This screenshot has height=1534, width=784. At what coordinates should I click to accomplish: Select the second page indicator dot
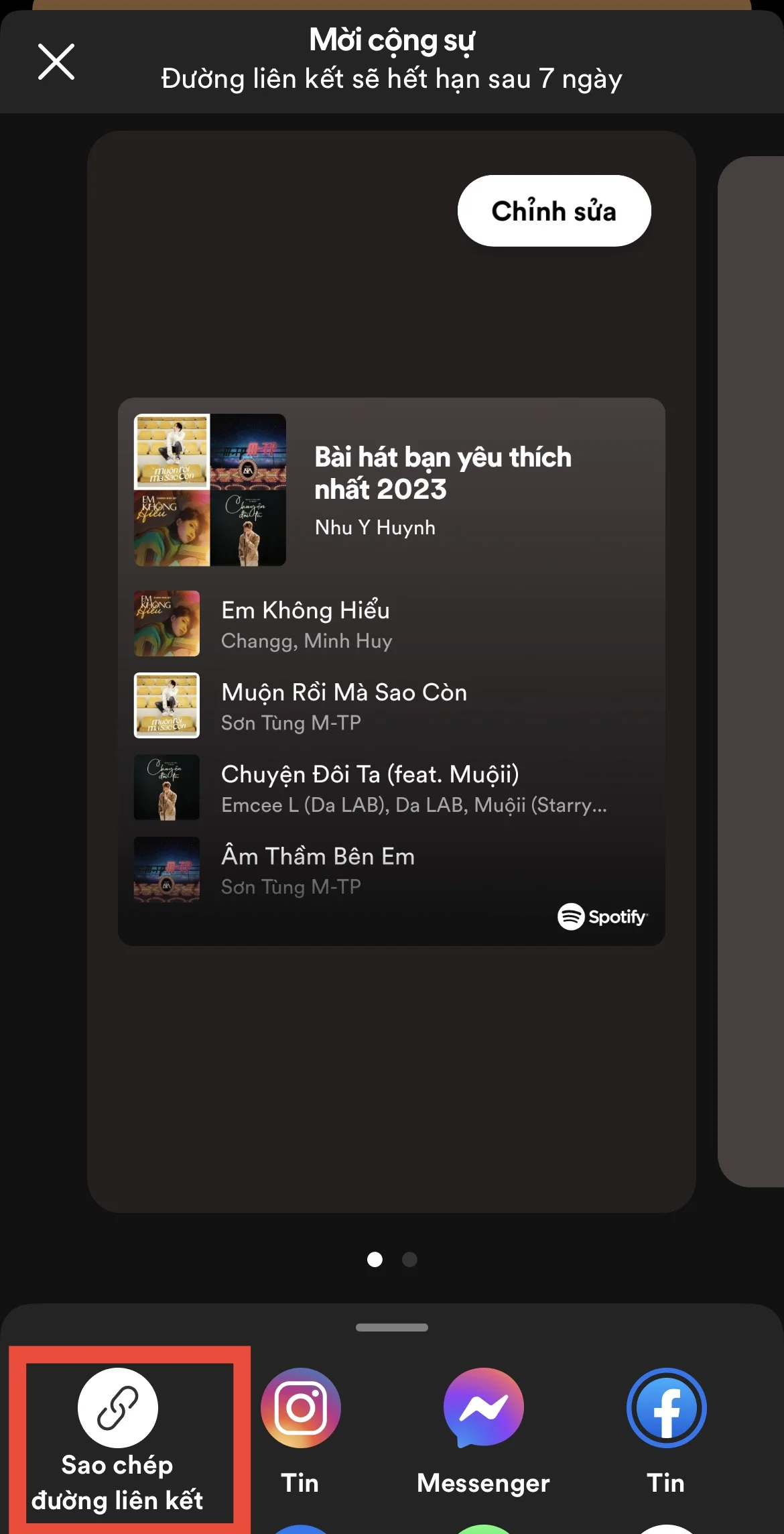(x=409, y=1260)
